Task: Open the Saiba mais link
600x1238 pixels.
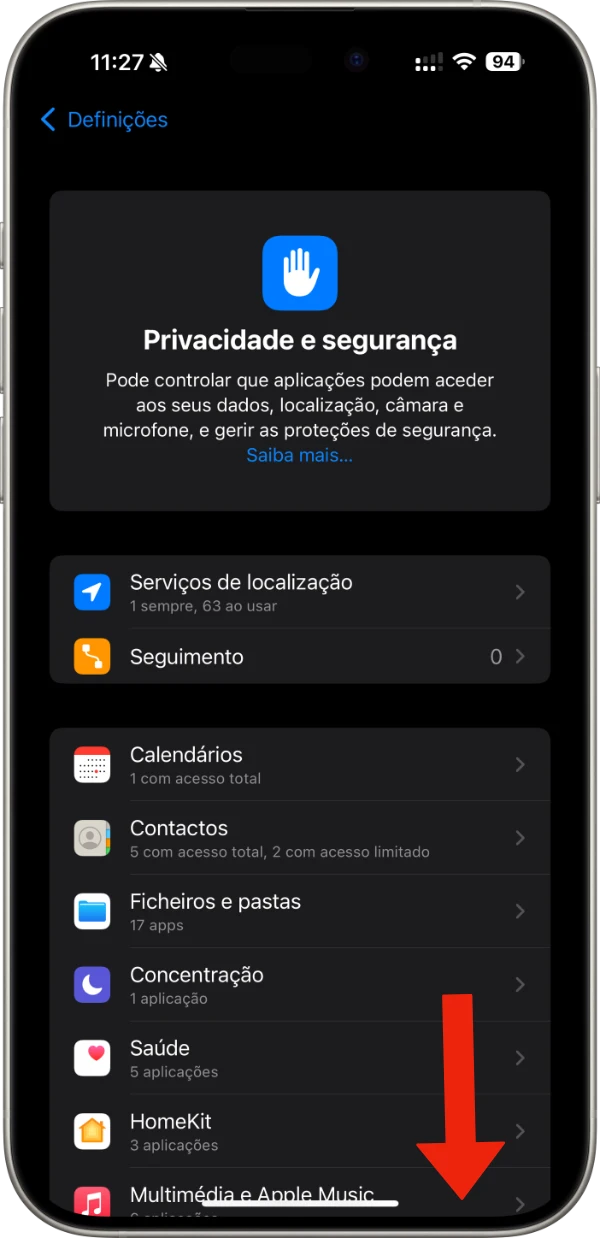Action: [x=299, y=456]
